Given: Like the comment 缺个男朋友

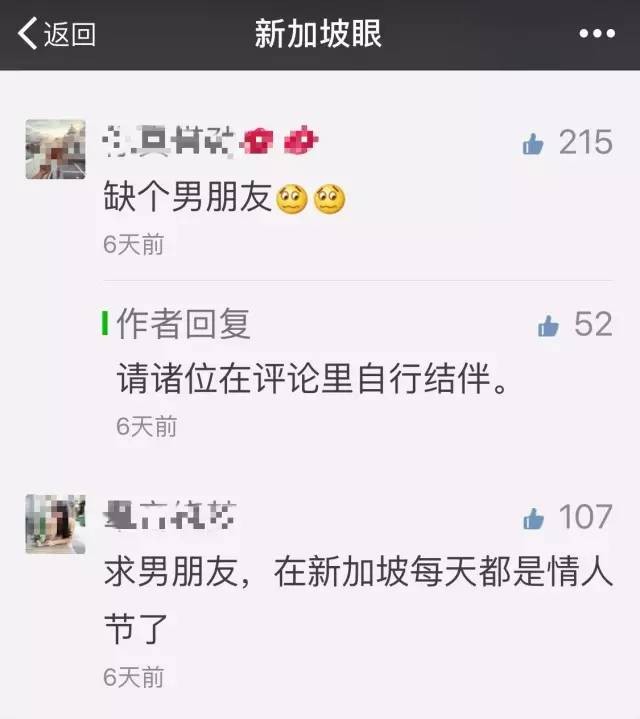Looking at the screenshot, I should point(534,145).
